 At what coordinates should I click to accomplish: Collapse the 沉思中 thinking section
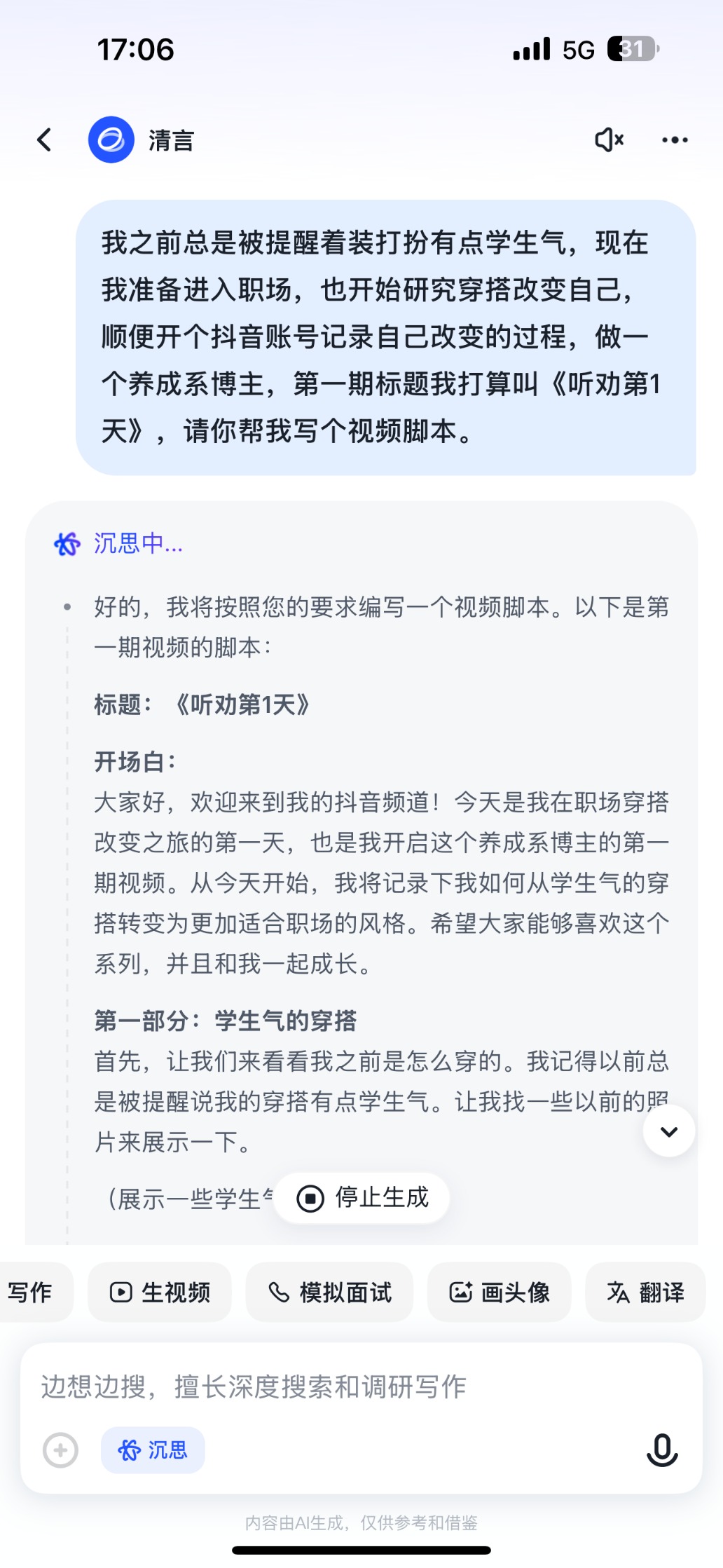[119, 543]
